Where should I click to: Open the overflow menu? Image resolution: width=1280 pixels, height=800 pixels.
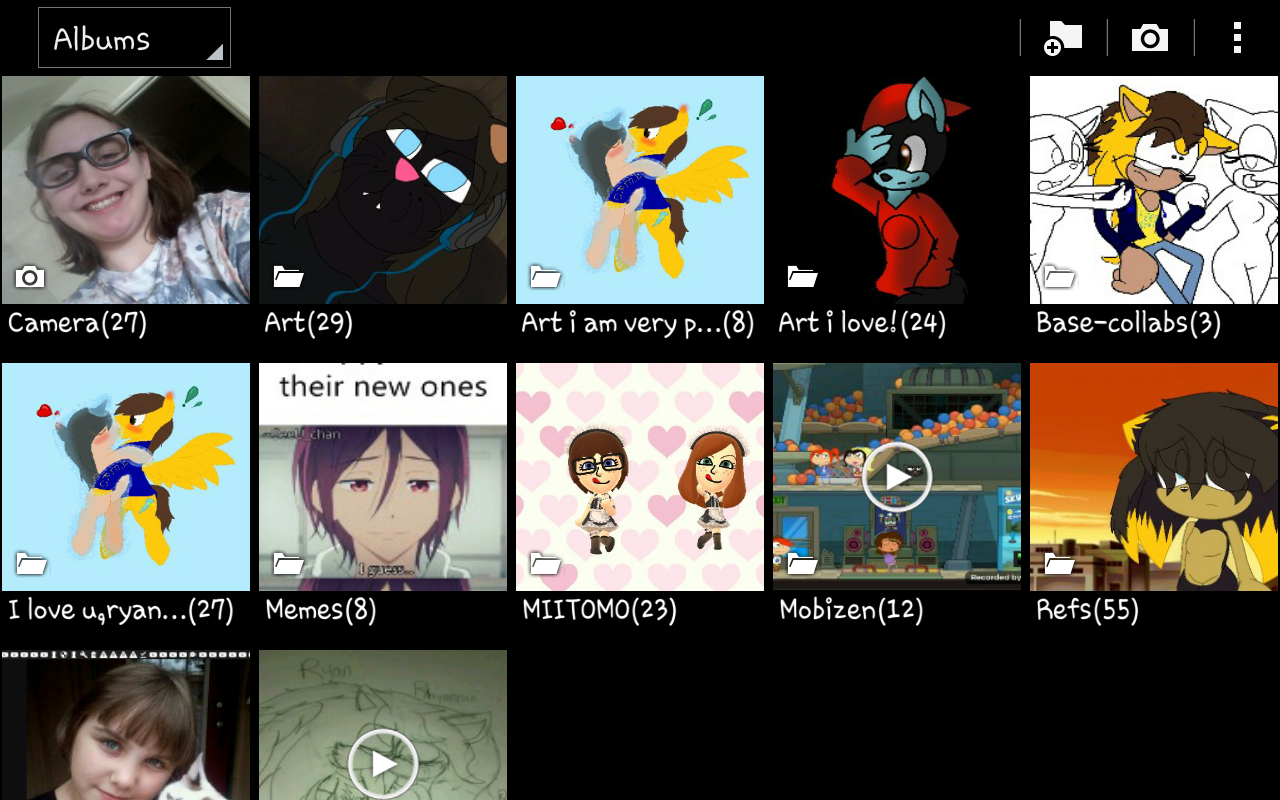click(1237, 38)
